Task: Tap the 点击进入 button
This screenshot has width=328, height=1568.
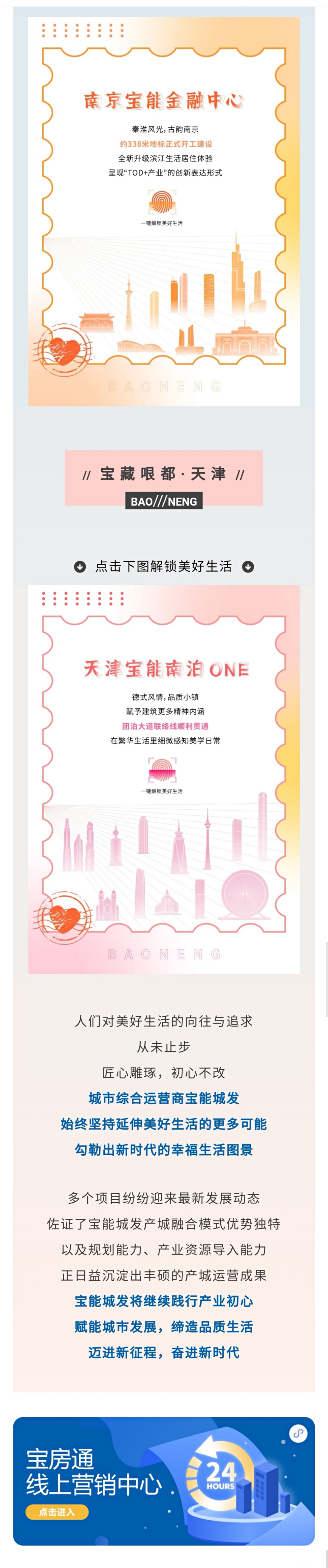Action: (x=57, y=1511)
